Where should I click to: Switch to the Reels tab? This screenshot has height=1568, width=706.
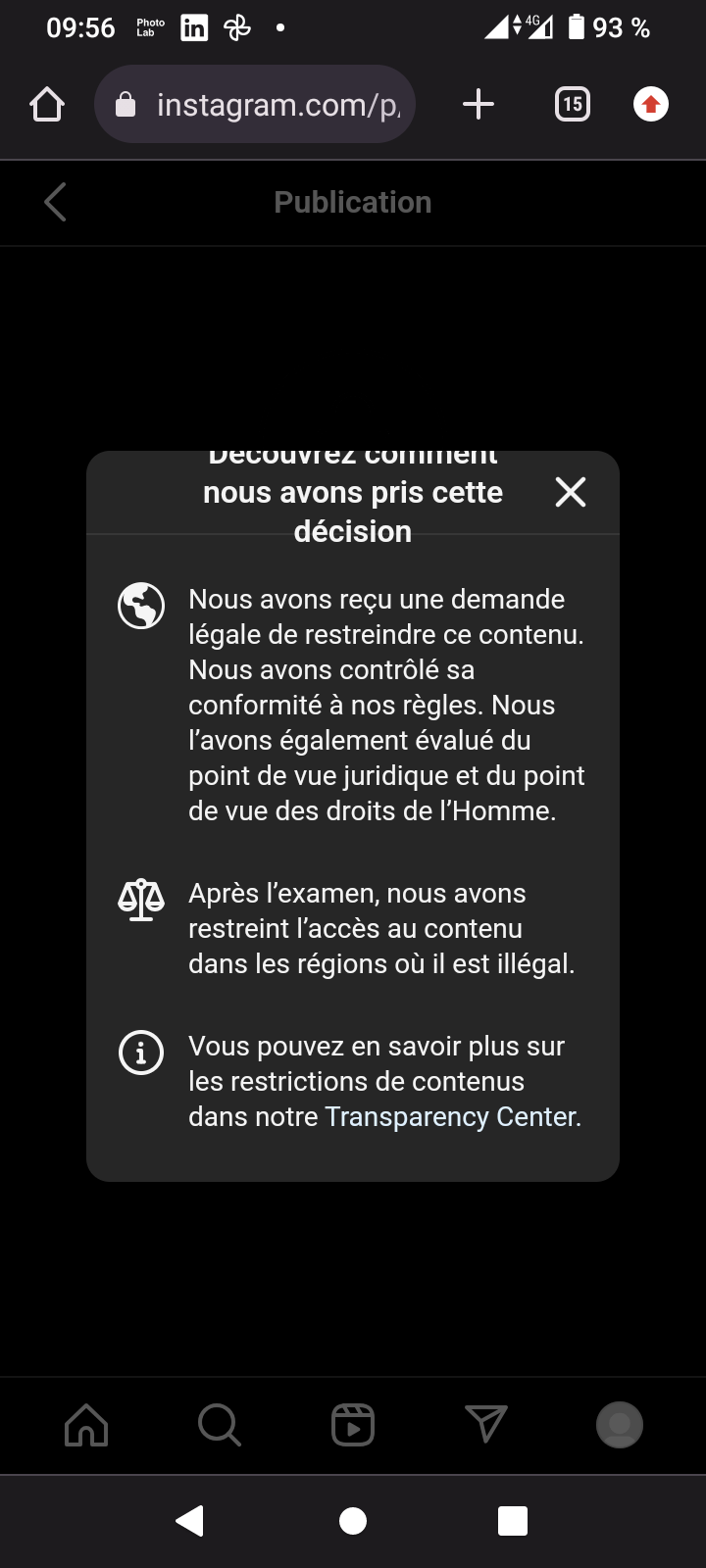coord(353,1425)
